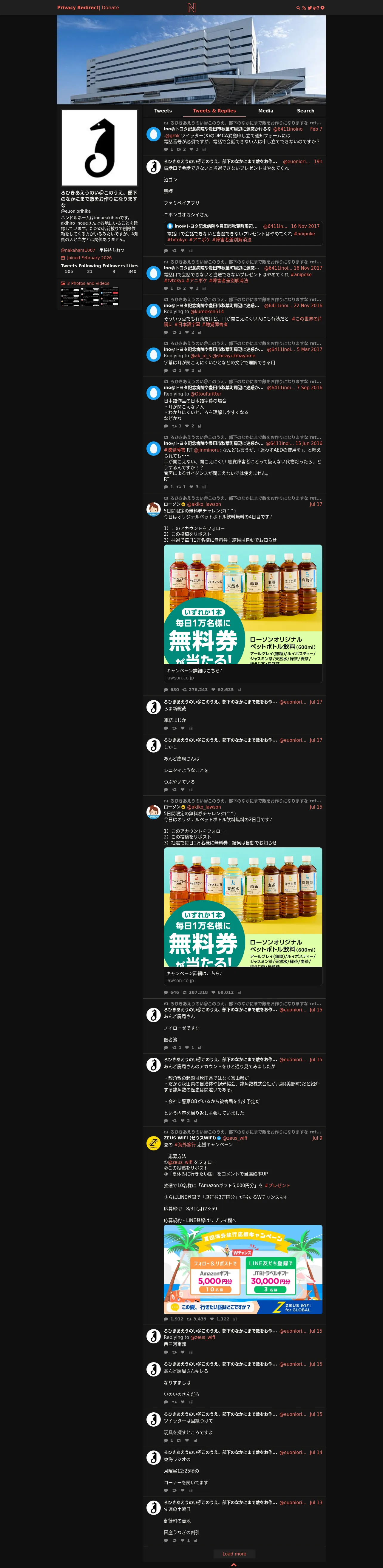Screen dimensions: 383x1568
Task: Open the ZEUS WiFi campaign image
Action: 243,1270
